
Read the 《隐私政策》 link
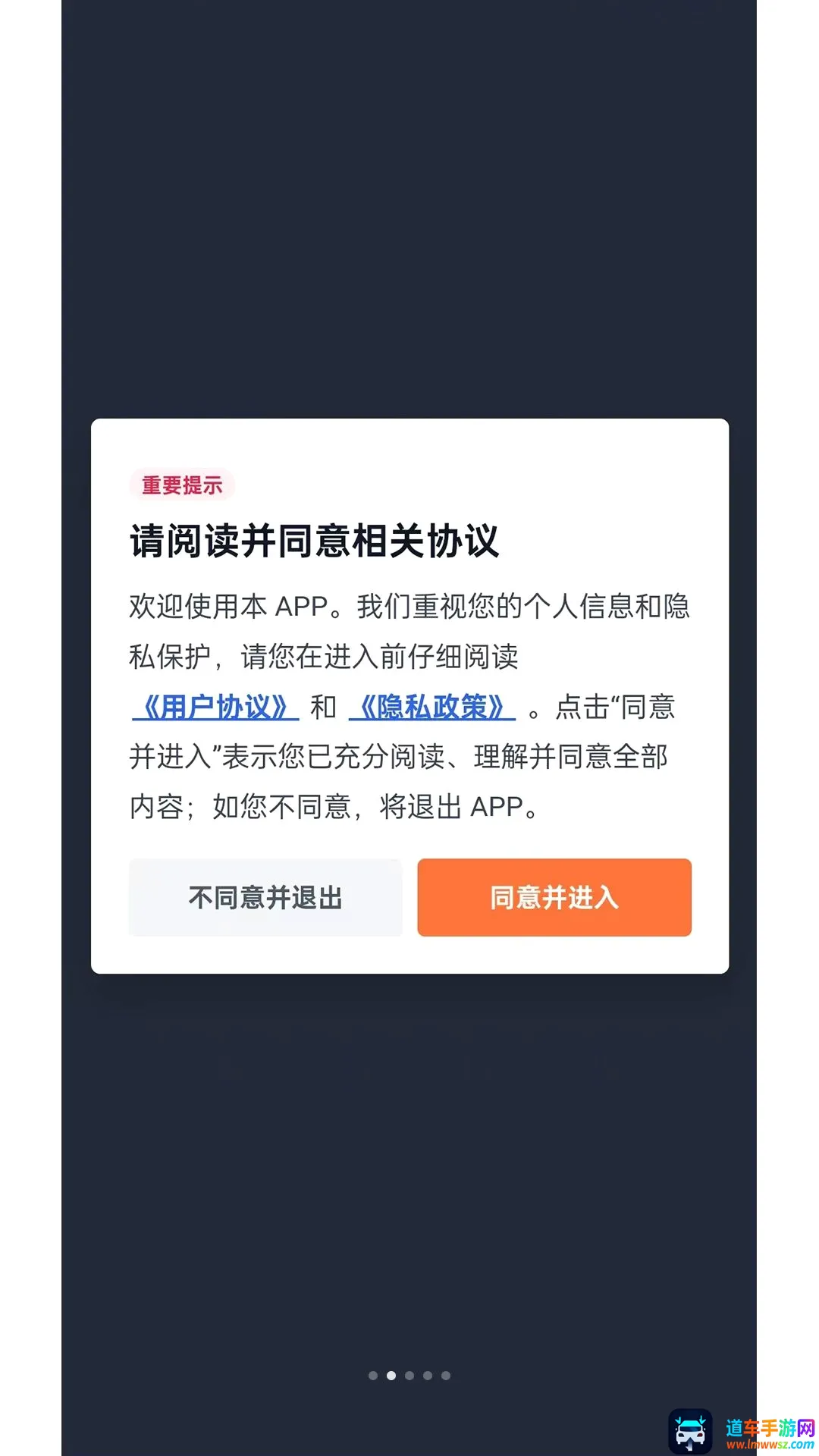point(432,707)
